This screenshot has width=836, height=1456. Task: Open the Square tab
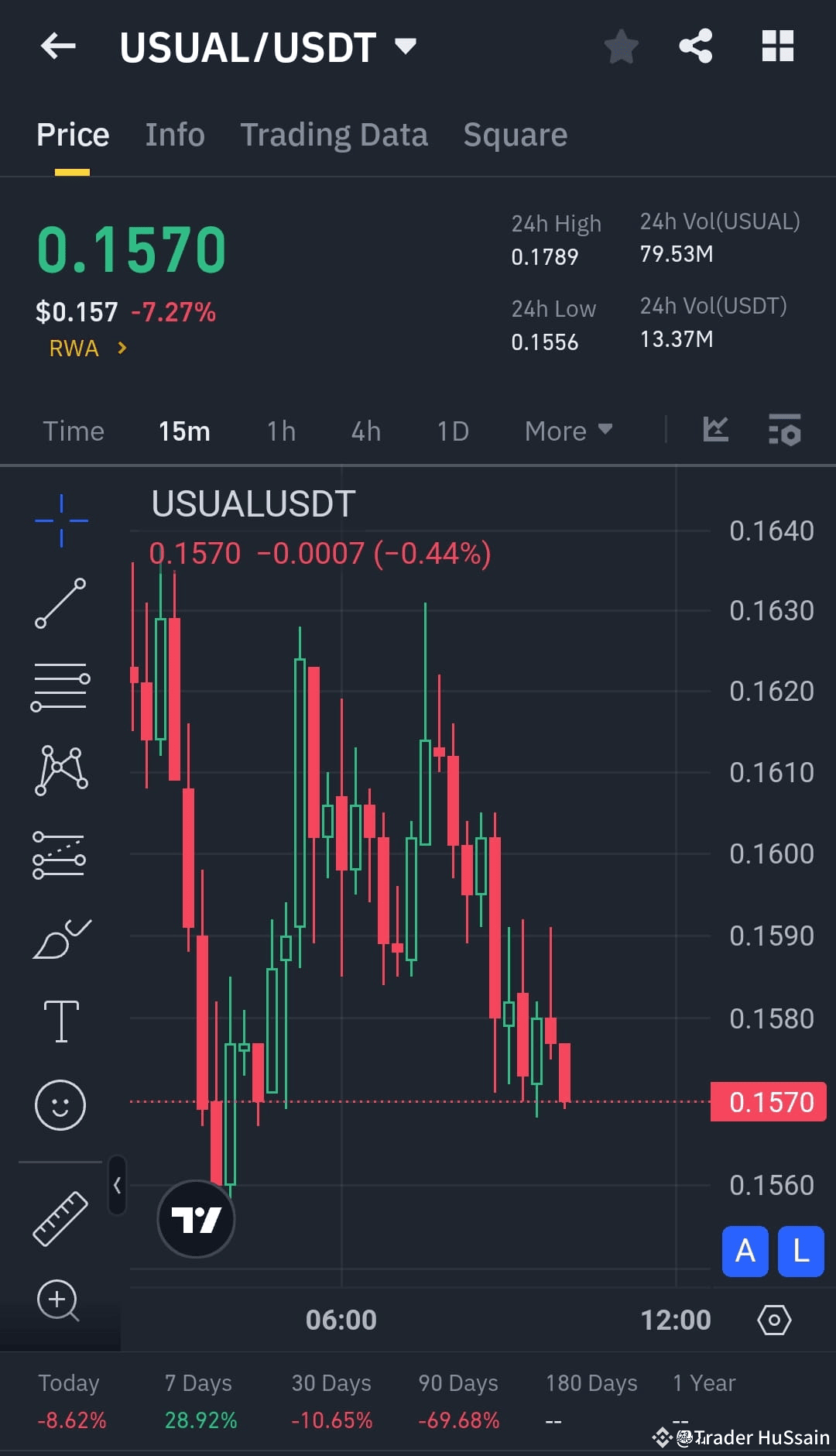tap(515, 133)
